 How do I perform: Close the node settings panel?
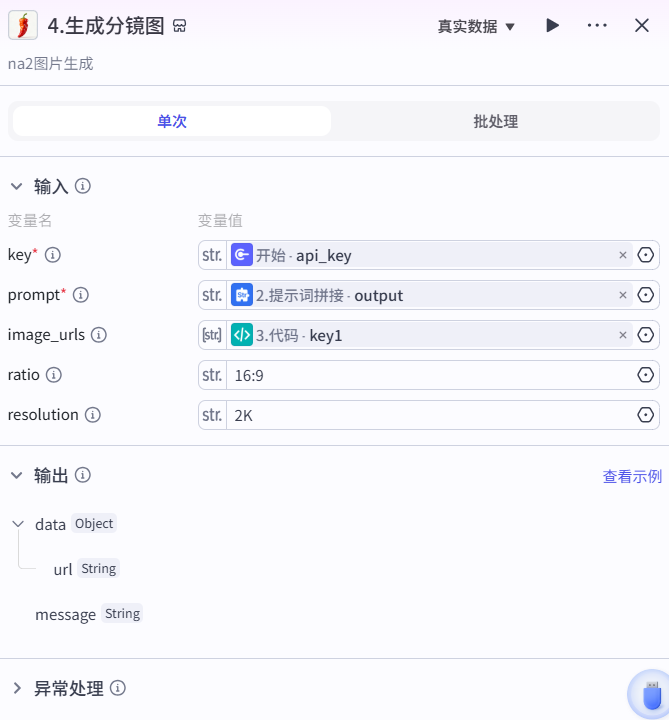(641, 25)
